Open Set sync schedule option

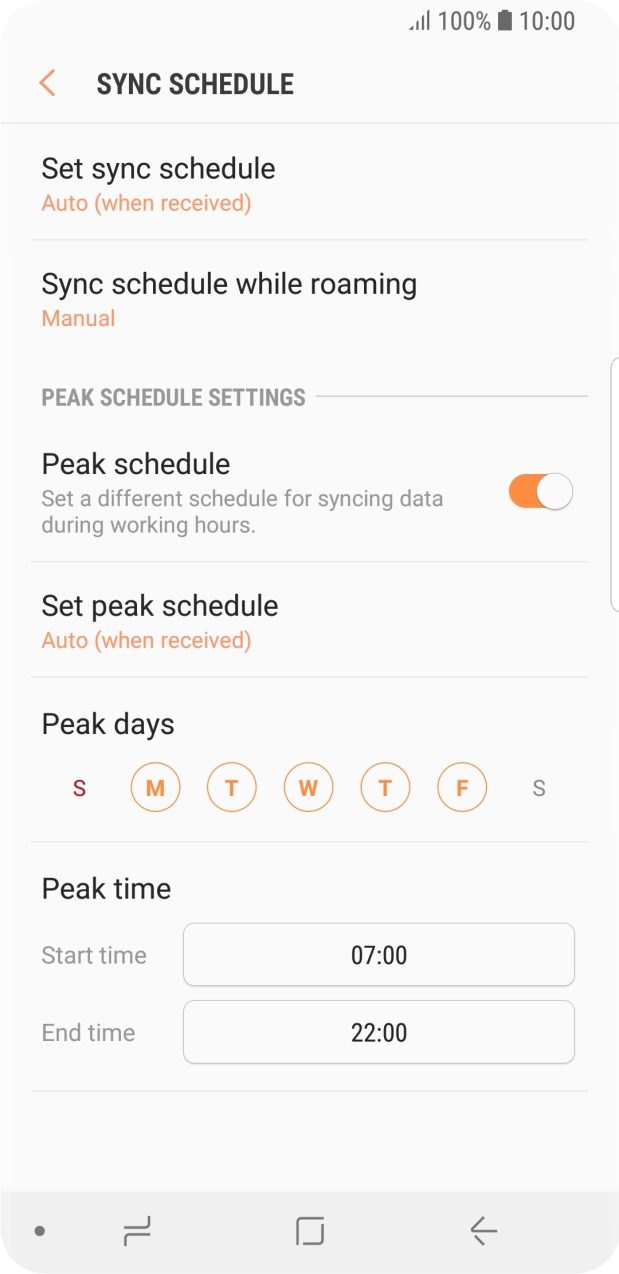(x=309, y=183)
